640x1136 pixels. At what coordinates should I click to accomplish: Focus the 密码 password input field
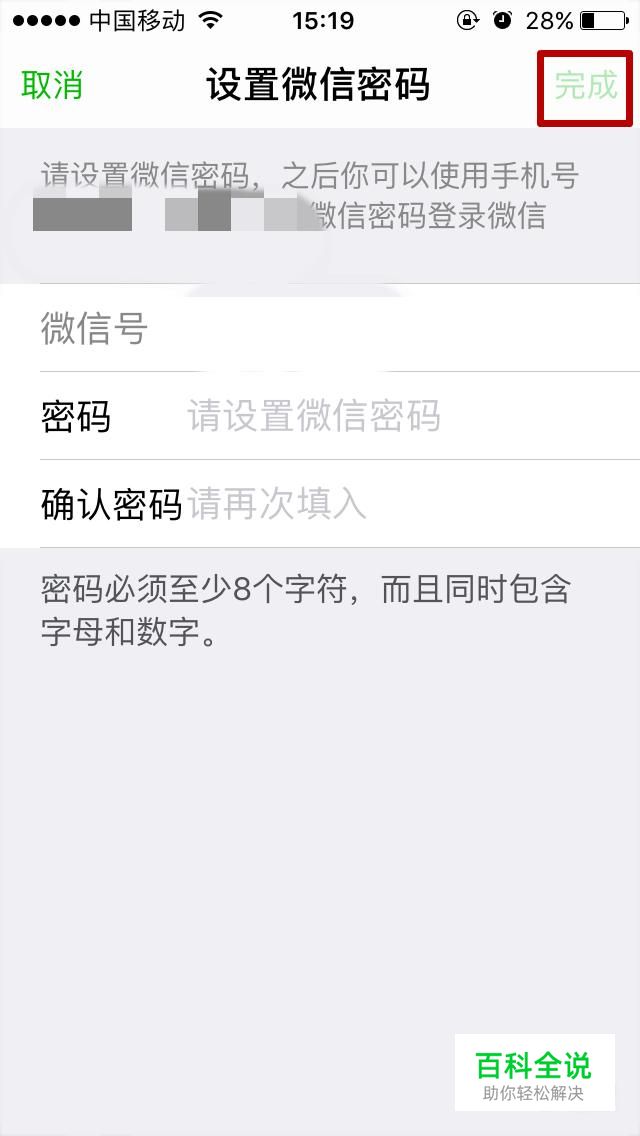tap(400, 416)
